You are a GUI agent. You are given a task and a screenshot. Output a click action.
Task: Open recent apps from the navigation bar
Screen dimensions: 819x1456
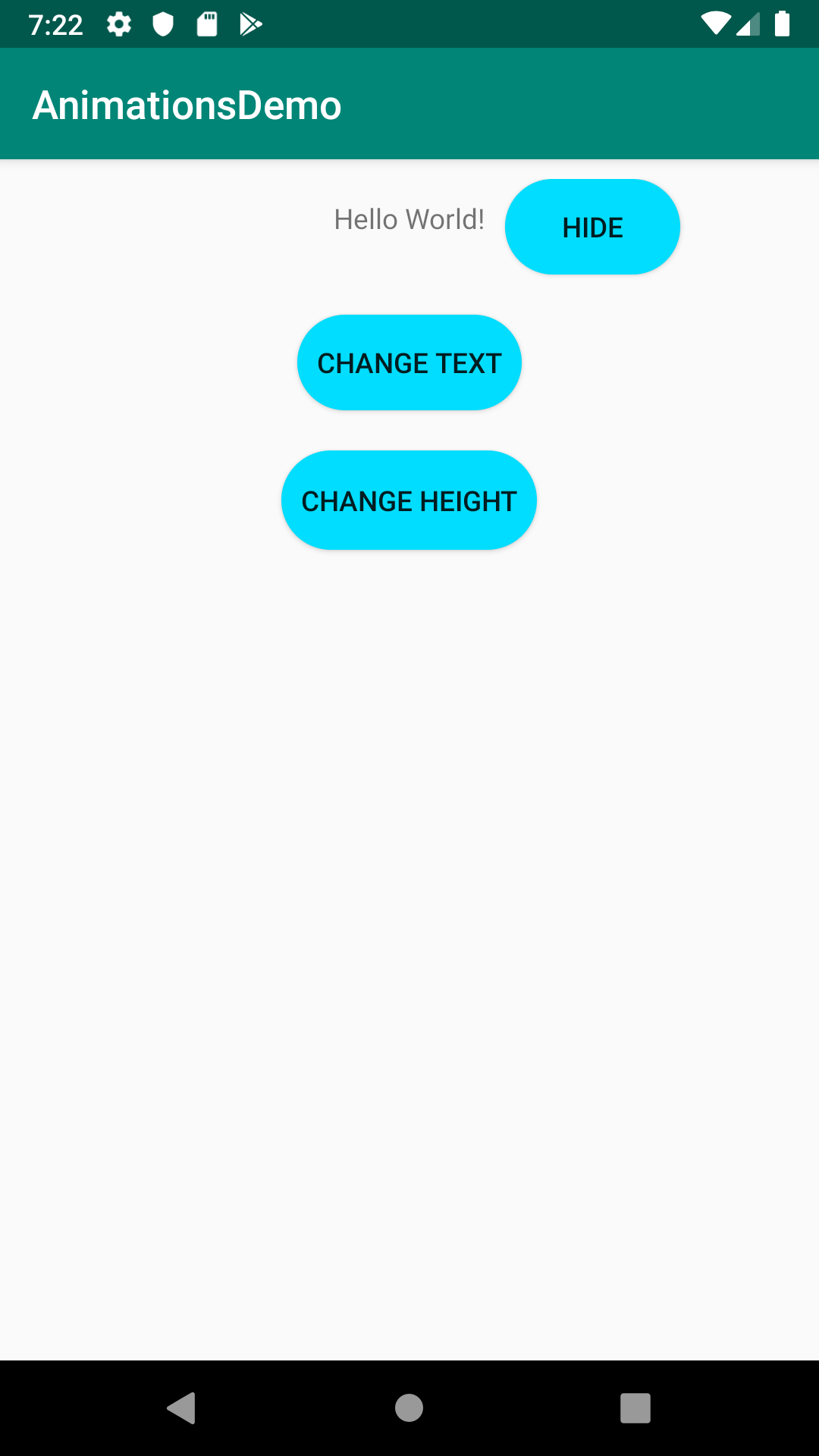[x=635, y=1408]
